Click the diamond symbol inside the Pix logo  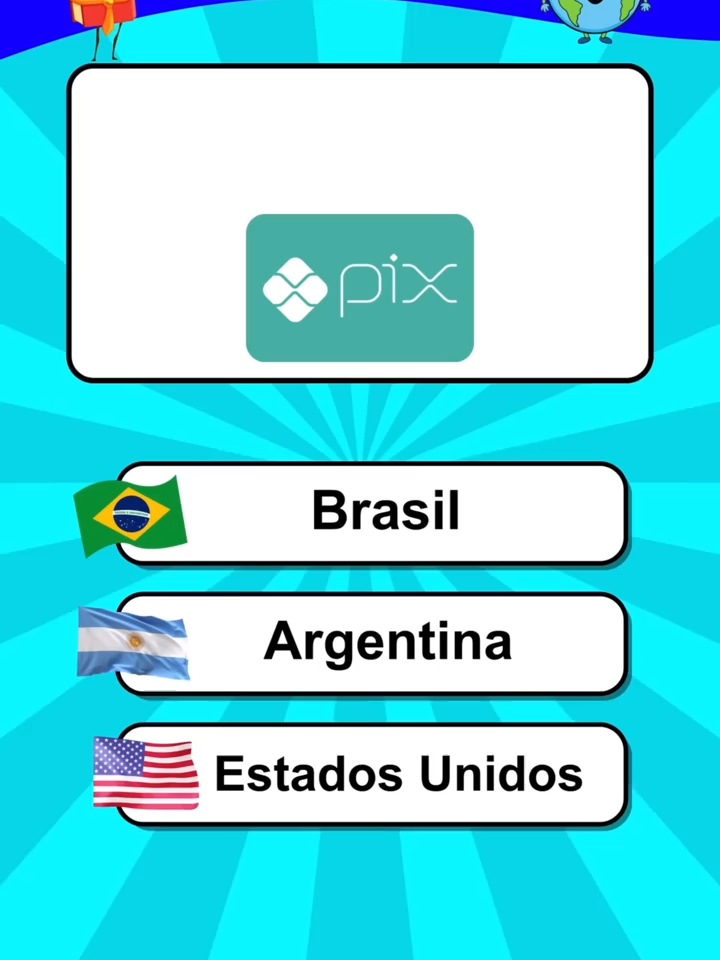[x=297, y=287]
